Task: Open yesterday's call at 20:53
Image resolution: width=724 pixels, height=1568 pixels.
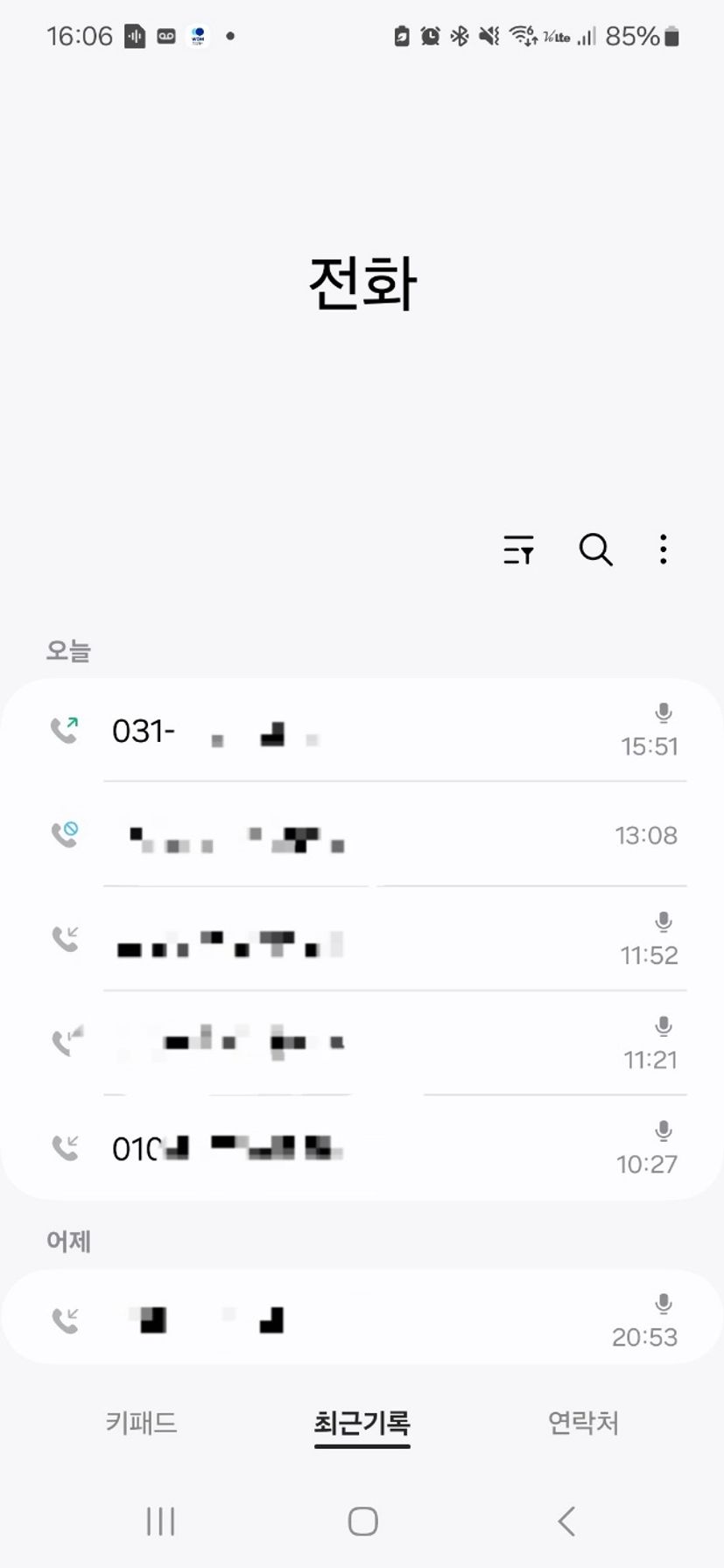Action: point(362,1318)
